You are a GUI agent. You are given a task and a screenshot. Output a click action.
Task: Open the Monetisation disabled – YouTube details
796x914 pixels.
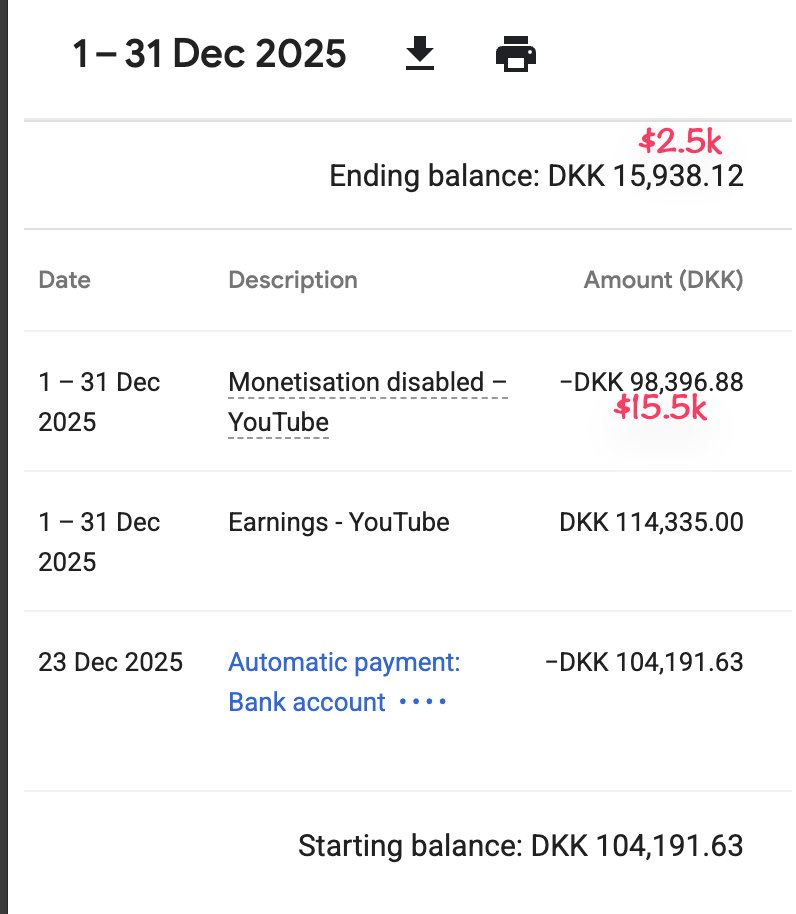367,383
